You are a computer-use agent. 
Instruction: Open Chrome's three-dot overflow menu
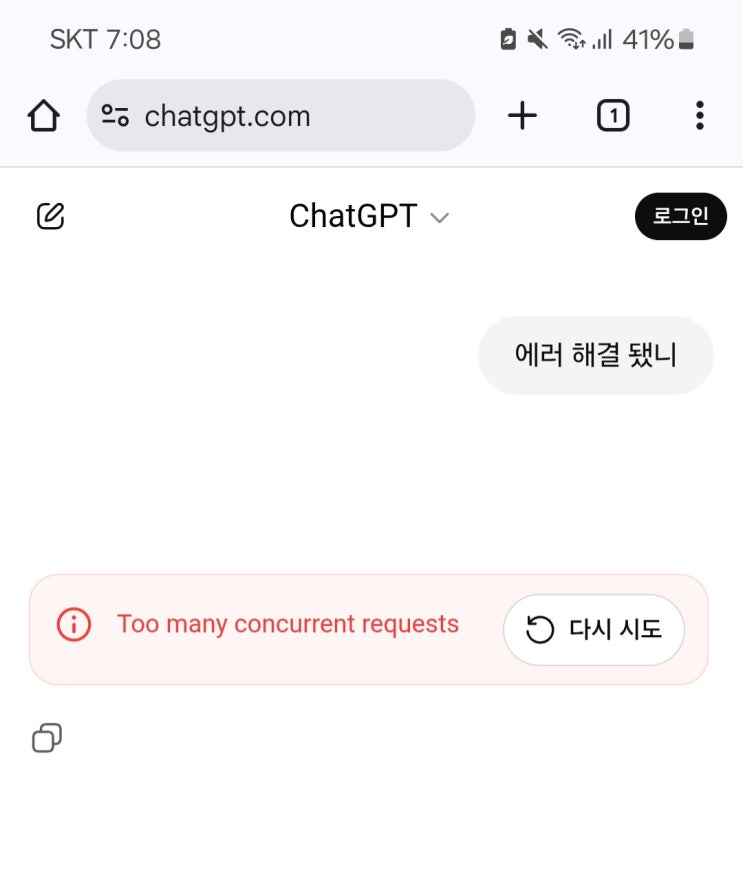pos(699,115)
